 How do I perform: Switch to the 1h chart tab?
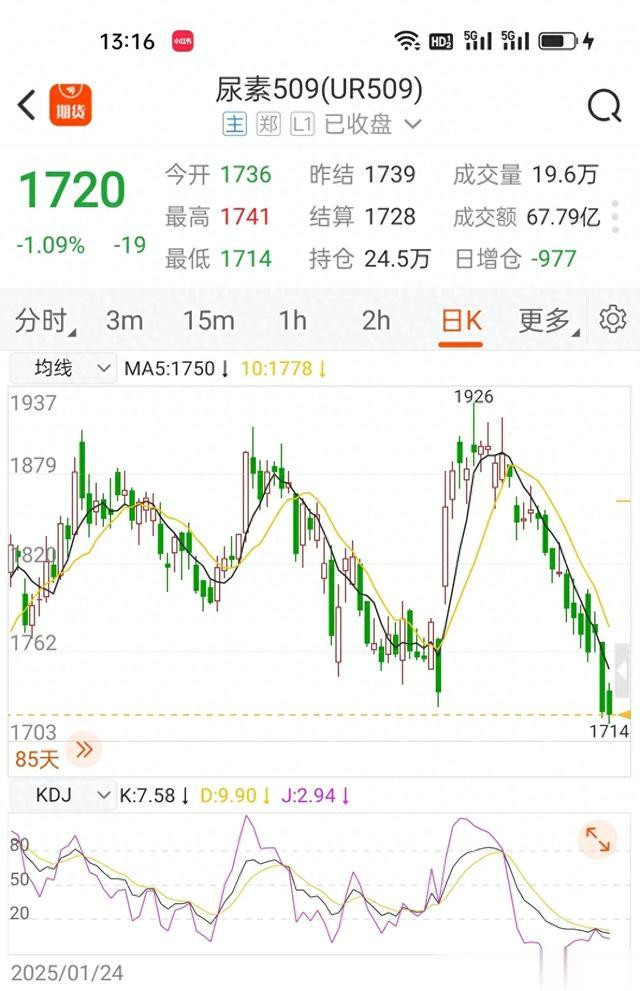point(292,321)
